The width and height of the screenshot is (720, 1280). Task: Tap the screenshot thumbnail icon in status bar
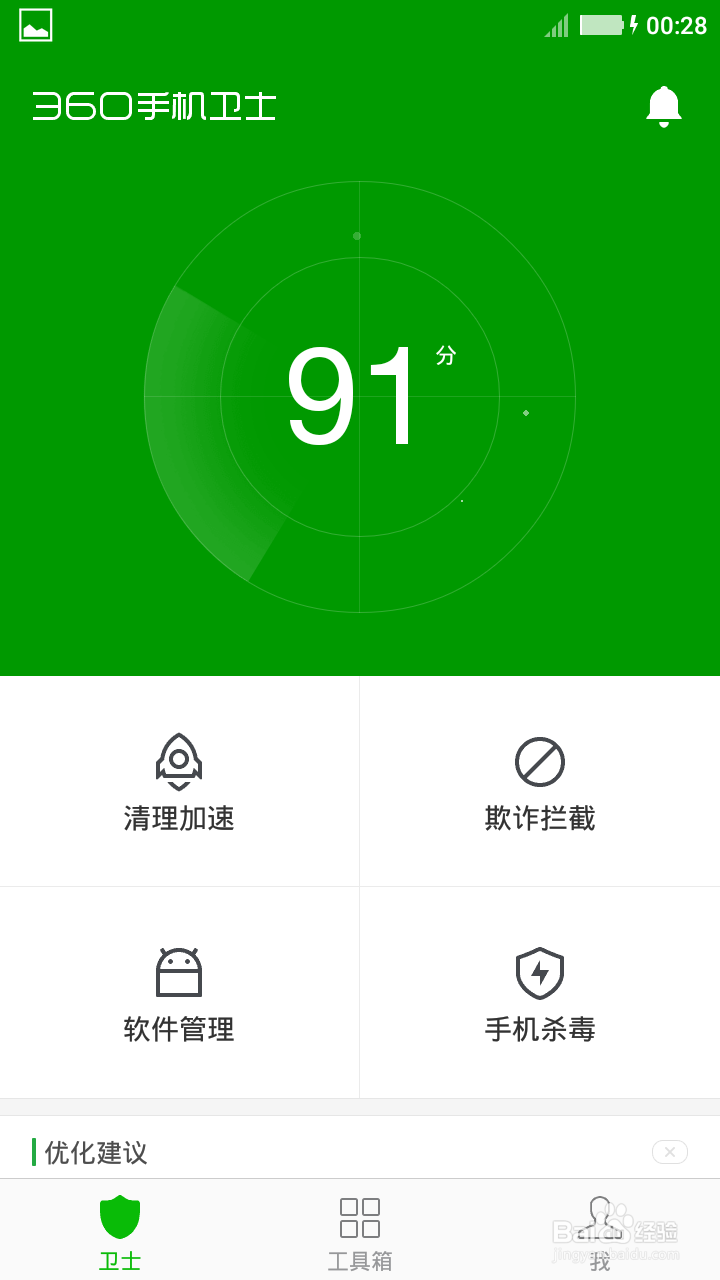tap(36, 26)
